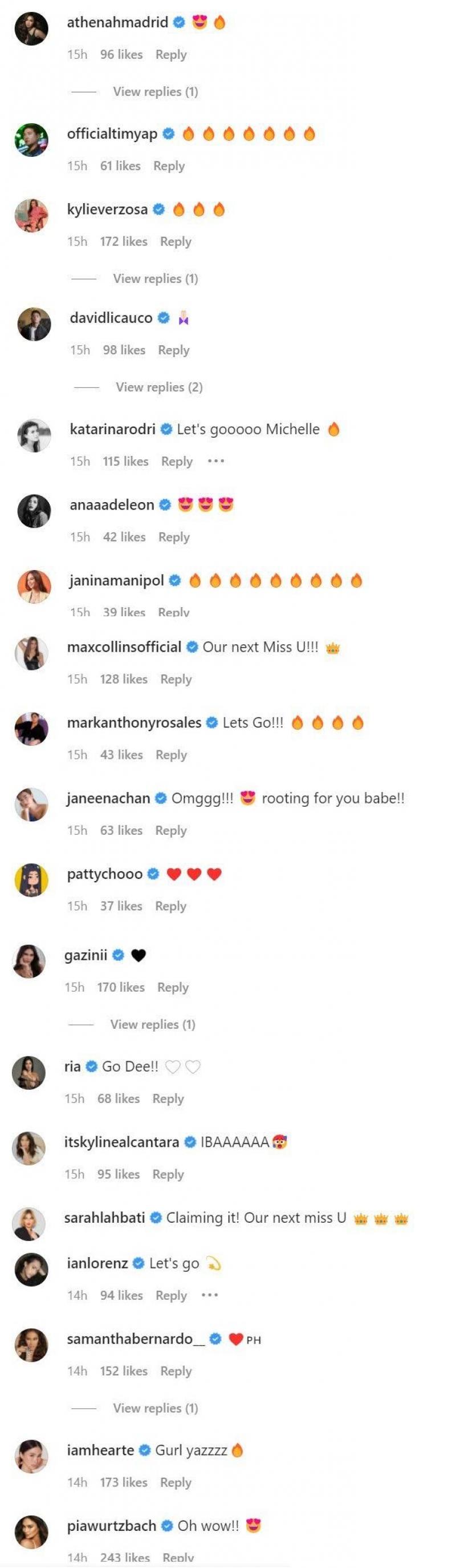The height and width of the screenshot is (1568, 456).
Task: Reply to iamhearte's comment
Action: [176, 1482]
